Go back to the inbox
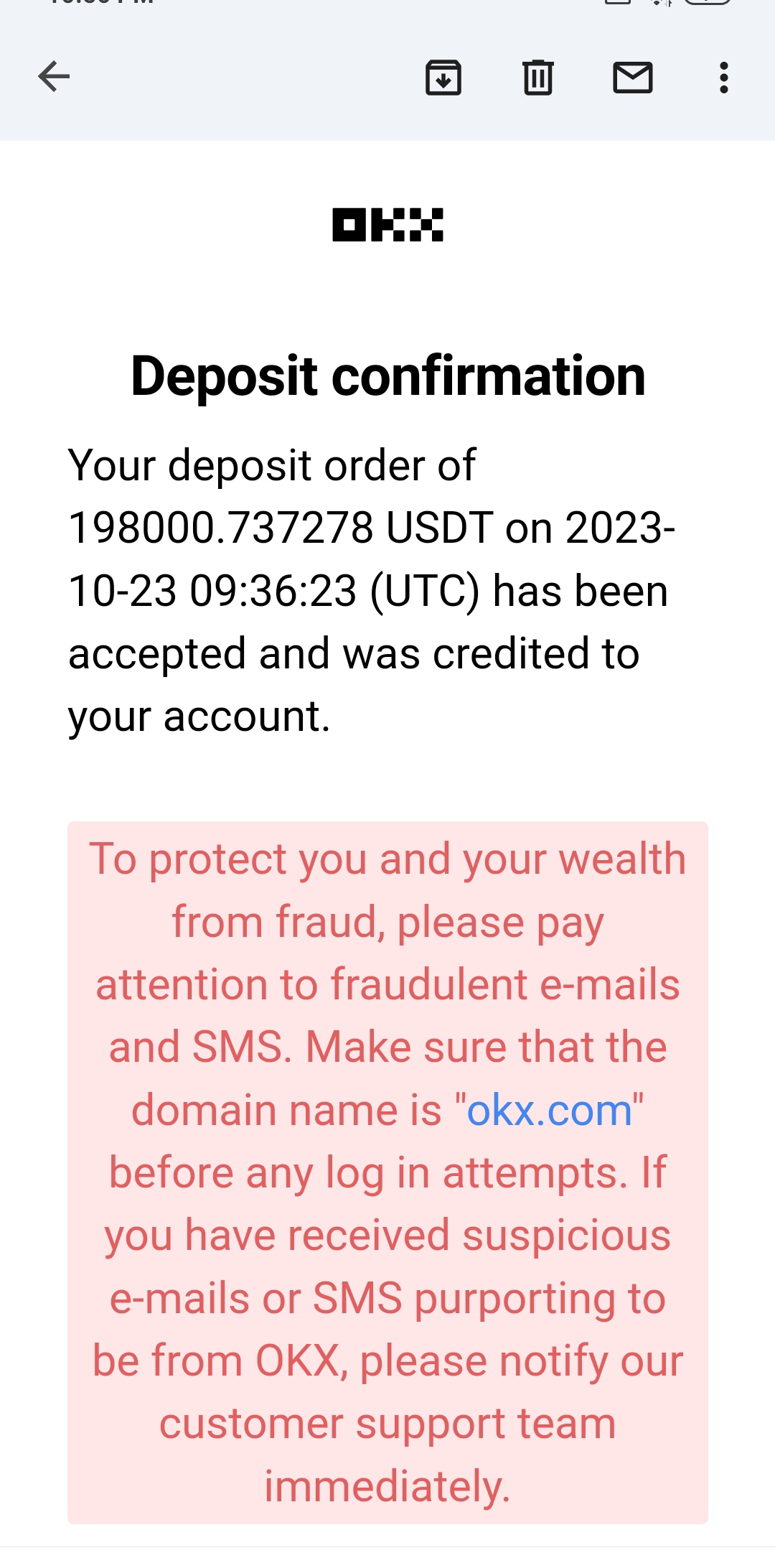 54,77
